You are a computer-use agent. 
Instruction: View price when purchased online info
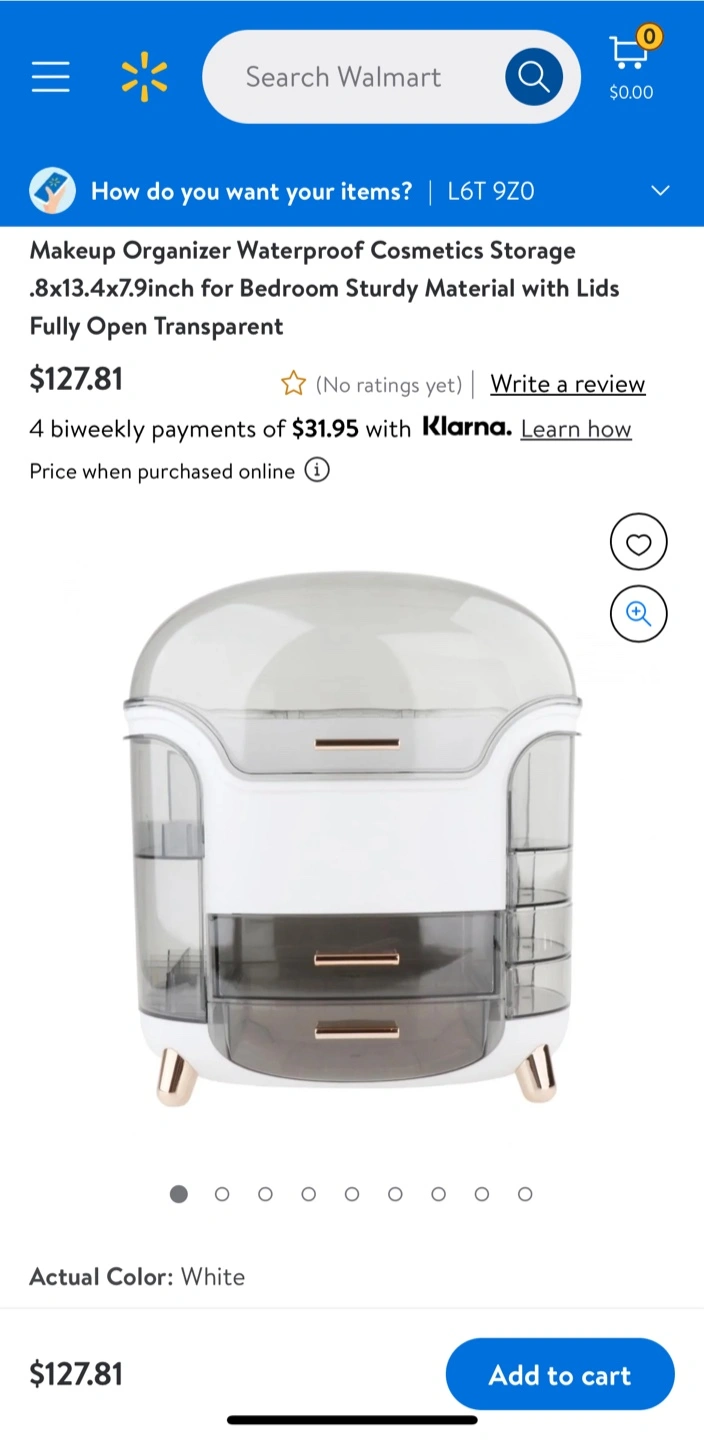(x=317, y=470)
